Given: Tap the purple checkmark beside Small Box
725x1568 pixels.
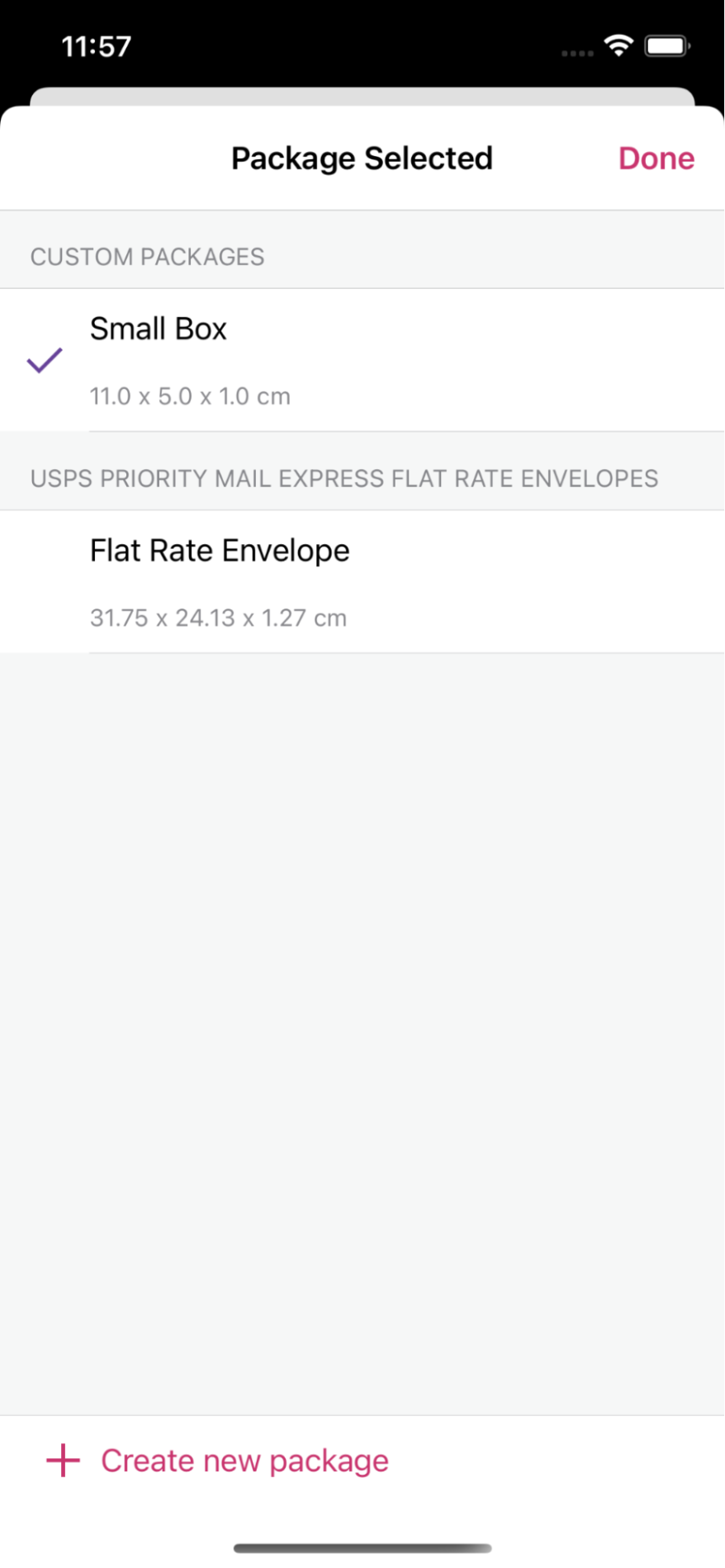Looking at the screenshot, I should 45,361.
